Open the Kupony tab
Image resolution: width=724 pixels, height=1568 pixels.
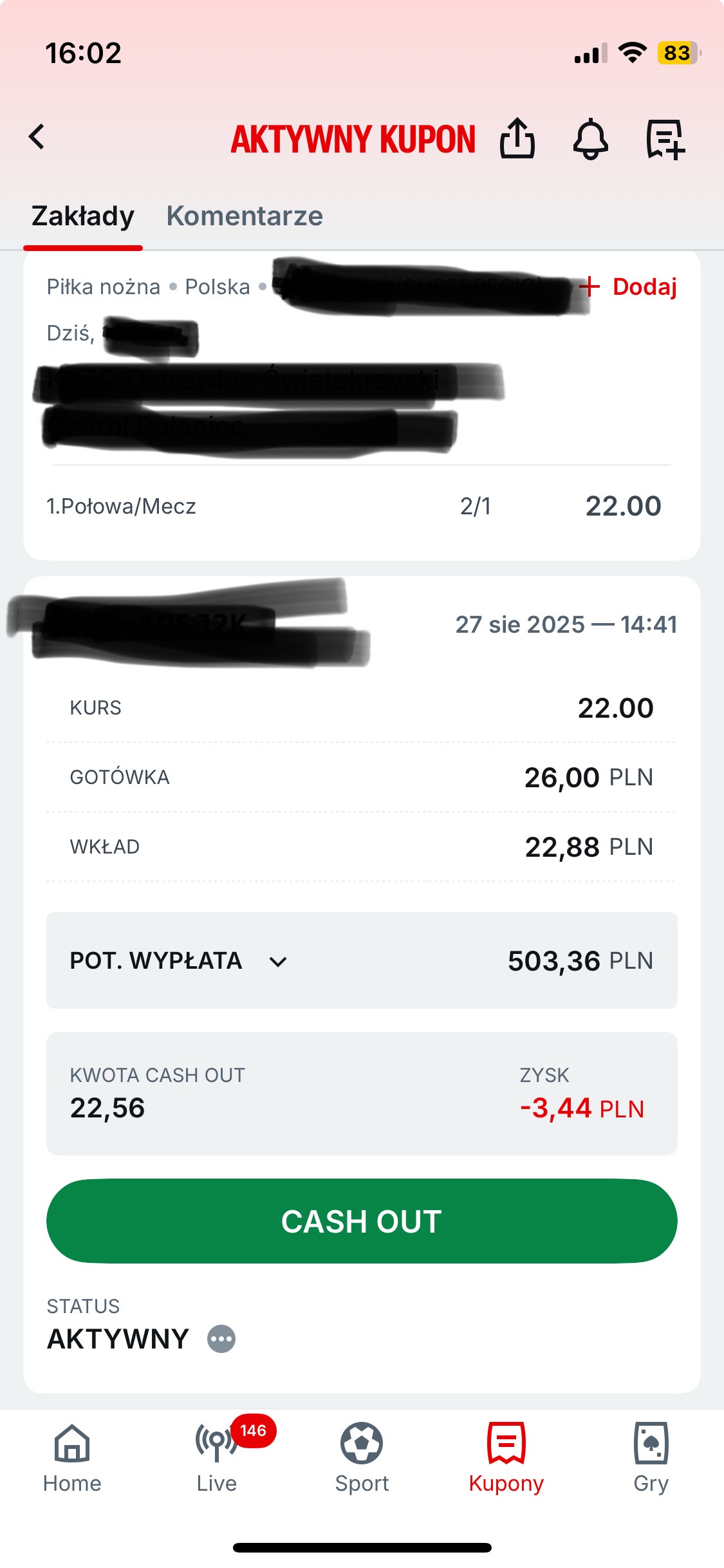pos(506,1458)
